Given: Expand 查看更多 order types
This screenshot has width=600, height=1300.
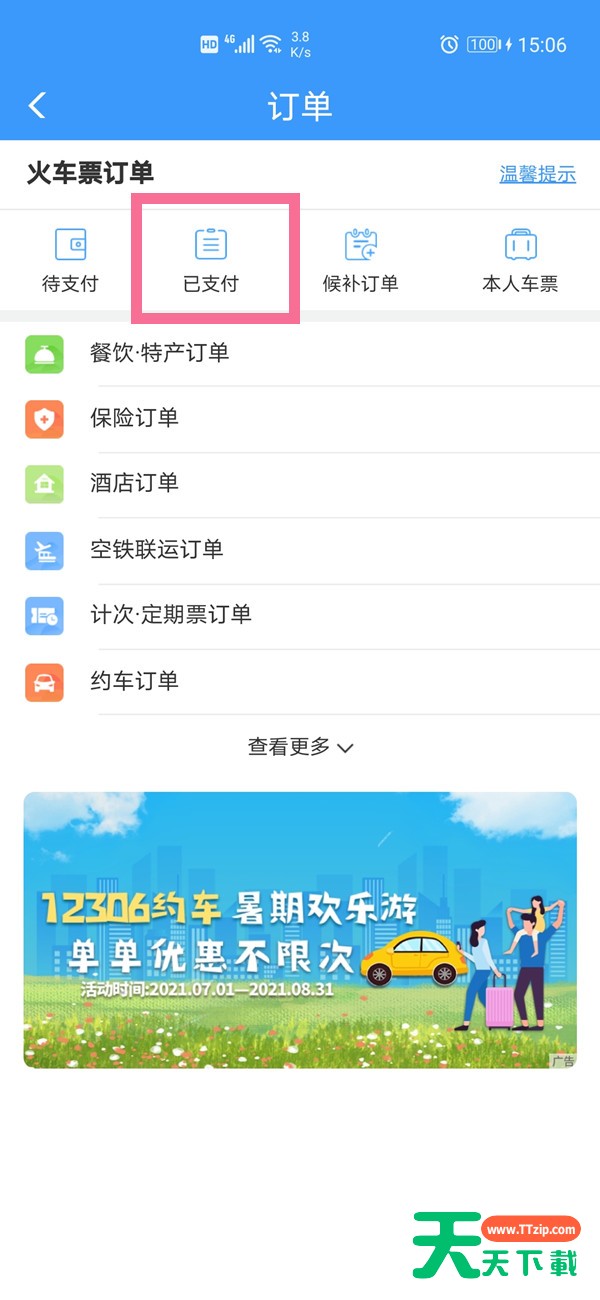Looking at the screenshot, I should pos(300,747).
